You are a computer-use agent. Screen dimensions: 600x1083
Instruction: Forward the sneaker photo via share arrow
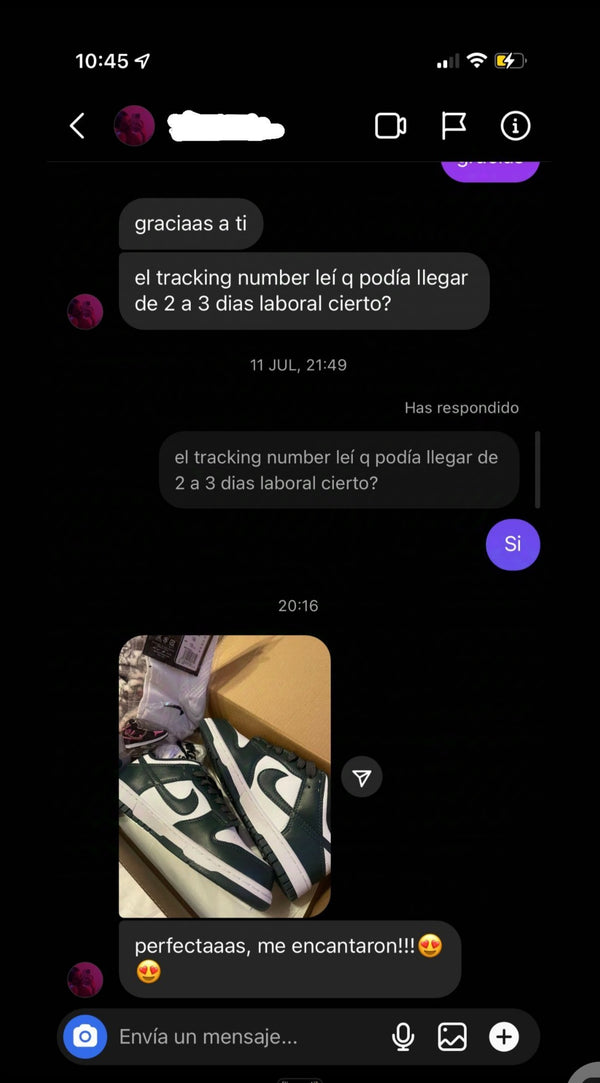pyautogui.click(x=362, y=777)
